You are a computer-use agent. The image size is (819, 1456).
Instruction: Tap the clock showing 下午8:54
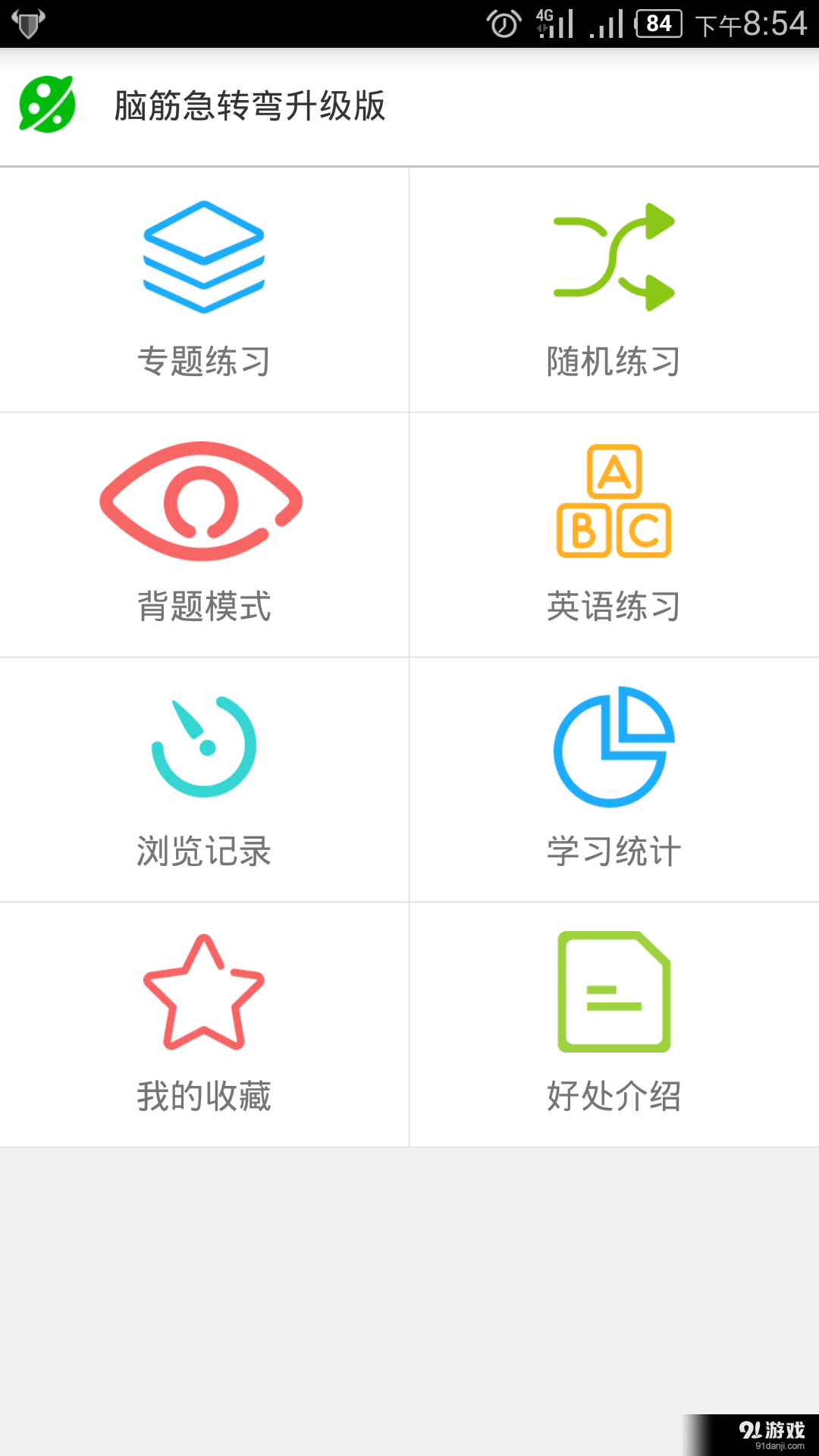coord(749,23)
